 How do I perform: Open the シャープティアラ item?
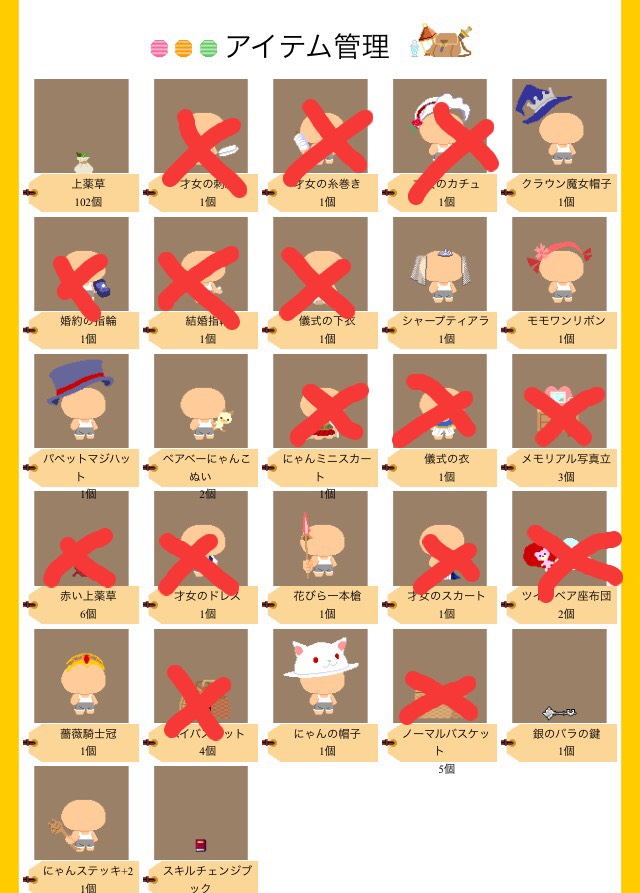(440, 265)
